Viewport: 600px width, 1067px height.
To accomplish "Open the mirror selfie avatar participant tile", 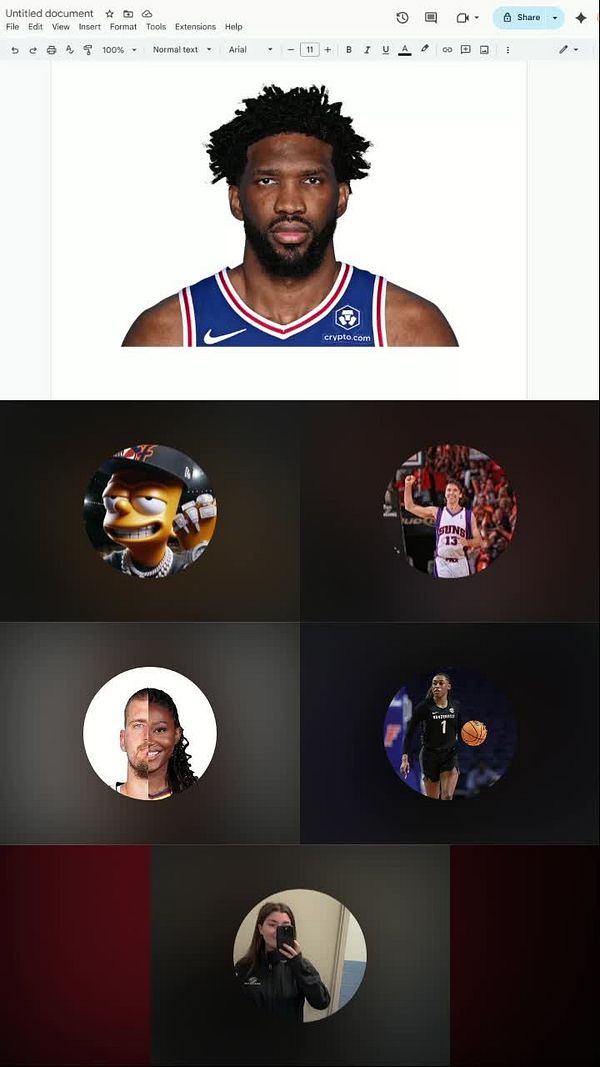I will coord(300,955).
